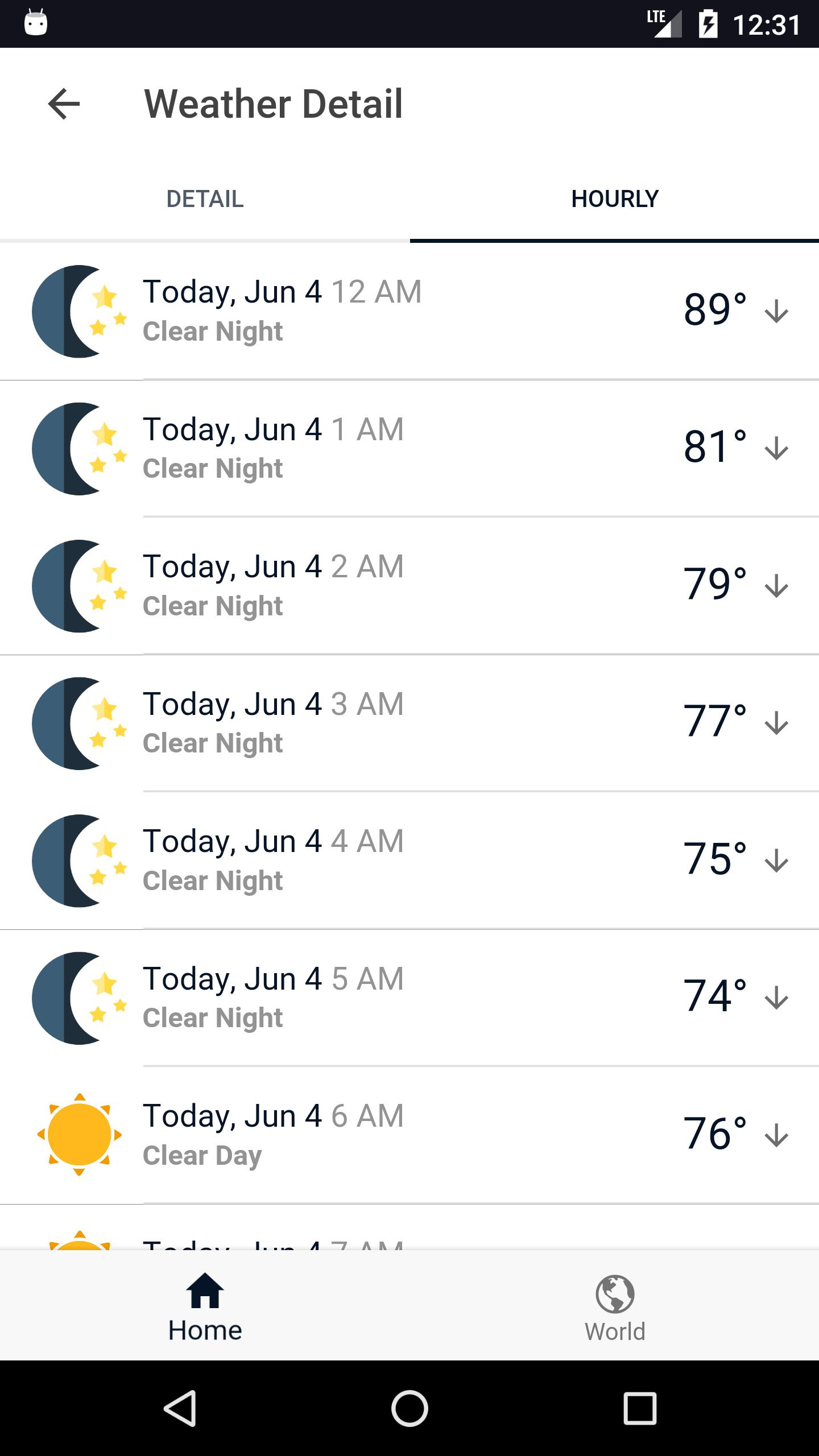Image resolution: width=819 pixels, height=1456 pixels.
Task: Open the World view via globe icon
Action: (x=614, y=1308)
